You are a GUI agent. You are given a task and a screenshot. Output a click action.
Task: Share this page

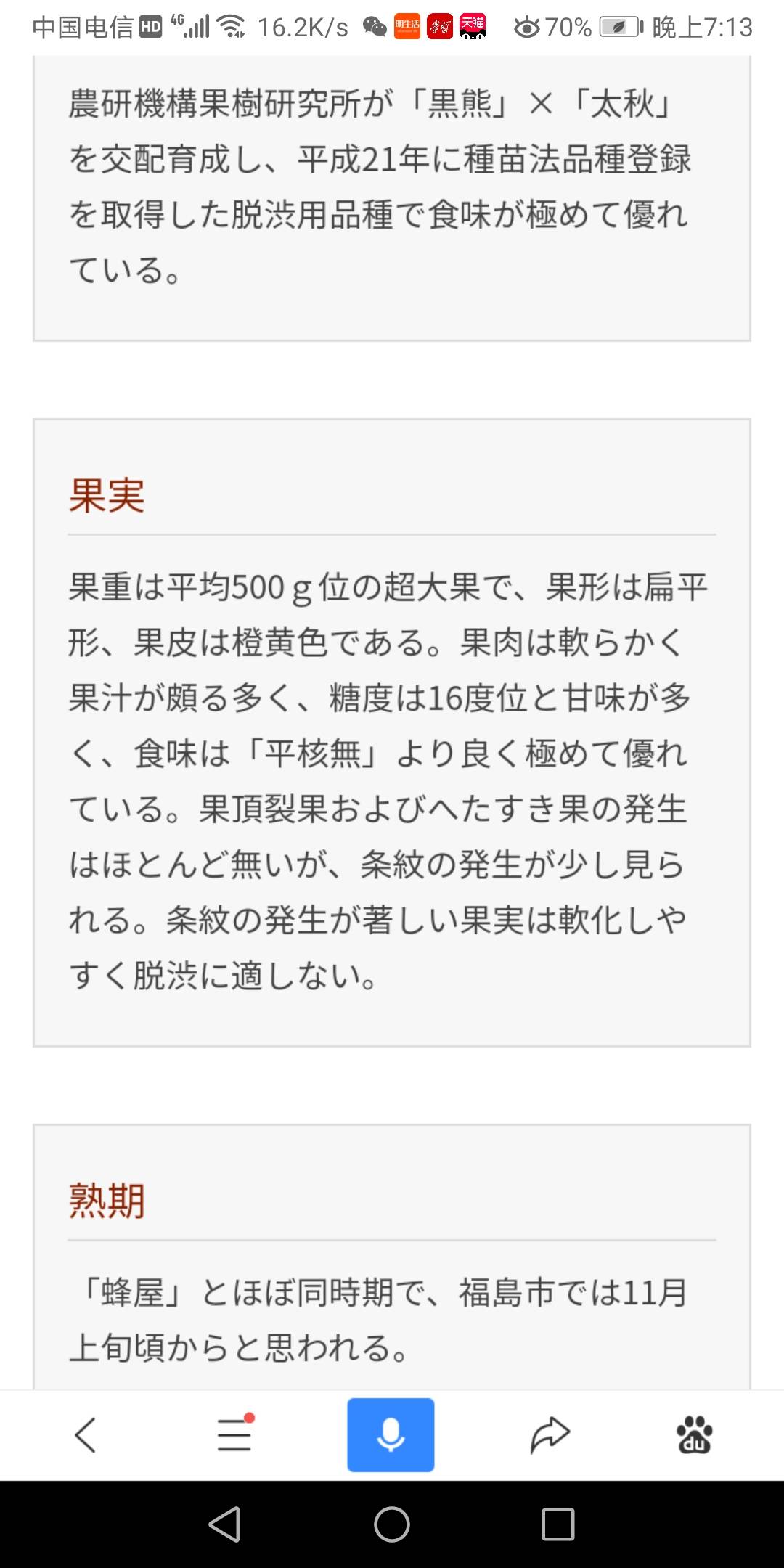click(550, 1435)
